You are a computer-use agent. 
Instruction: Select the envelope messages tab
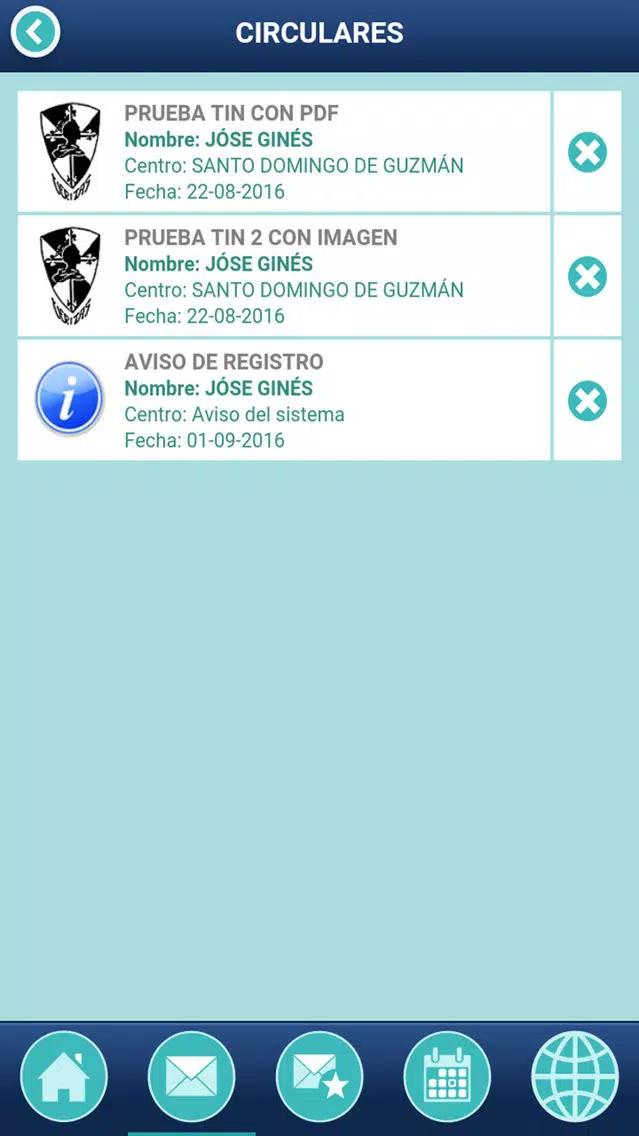191,1076
